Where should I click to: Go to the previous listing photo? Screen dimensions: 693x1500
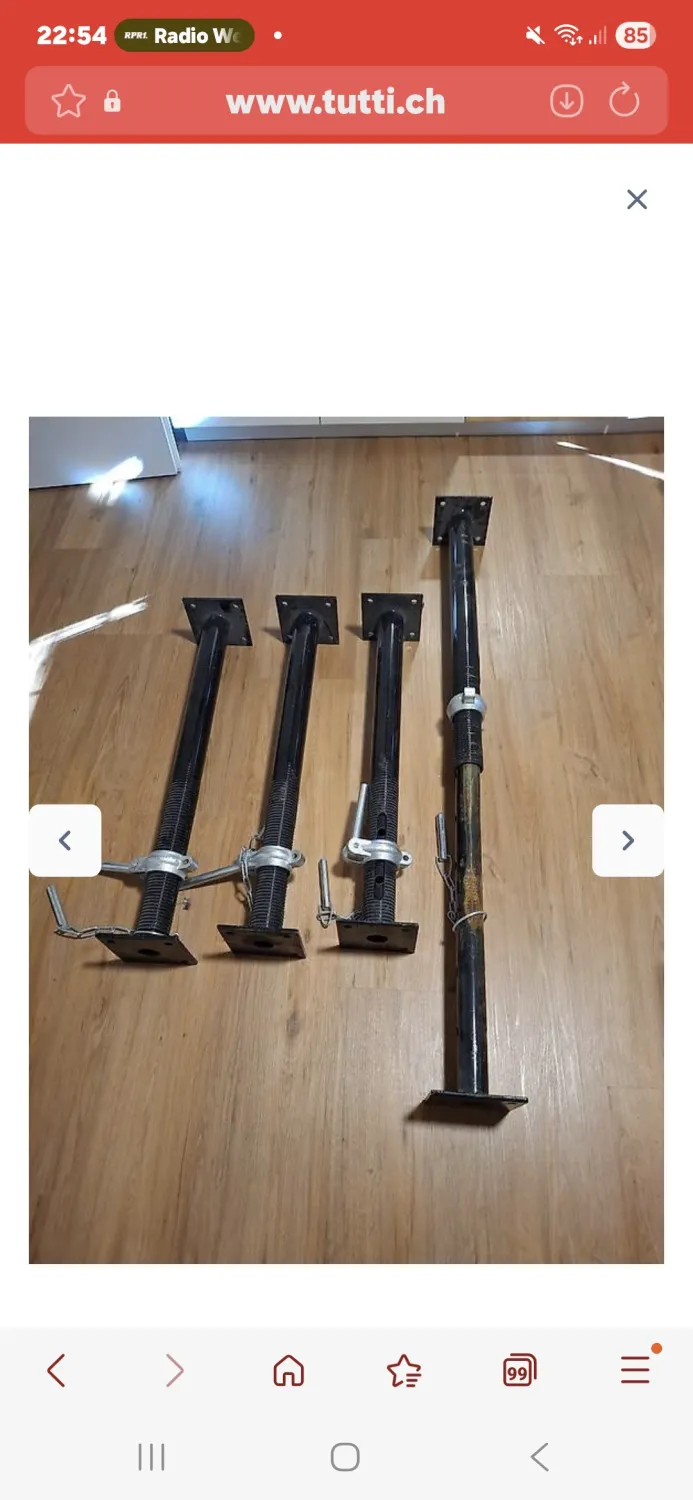(x=65, y=841)
